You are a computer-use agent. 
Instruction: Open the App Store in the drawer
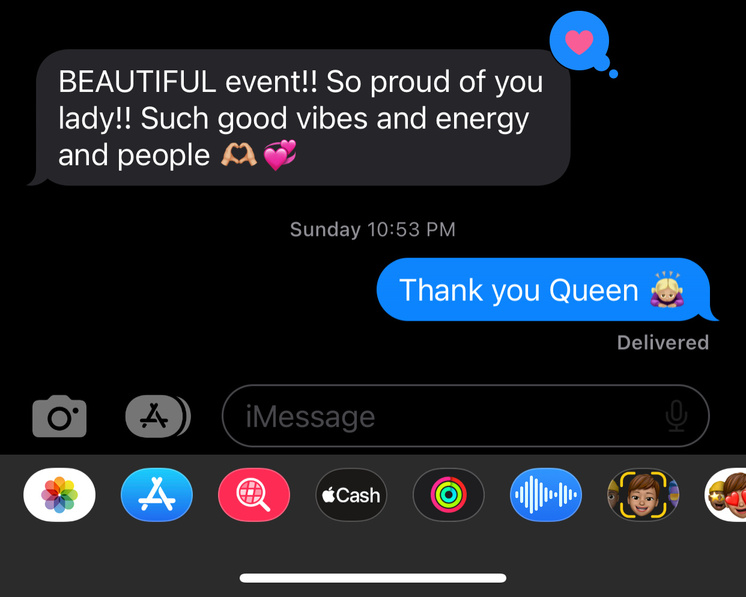pyautogui.click(x=156, y=494)
